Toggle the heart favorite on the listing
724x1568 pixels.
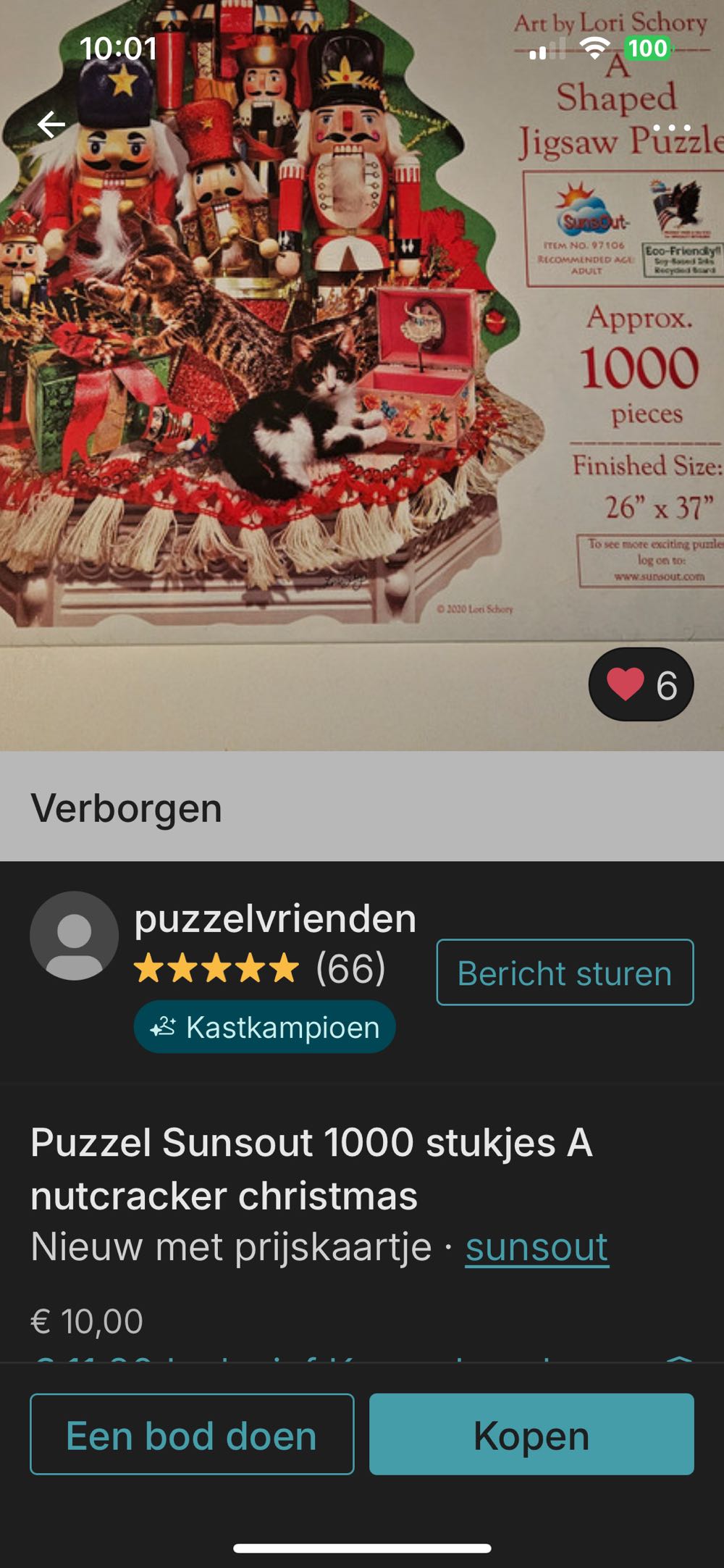(626, 683)
